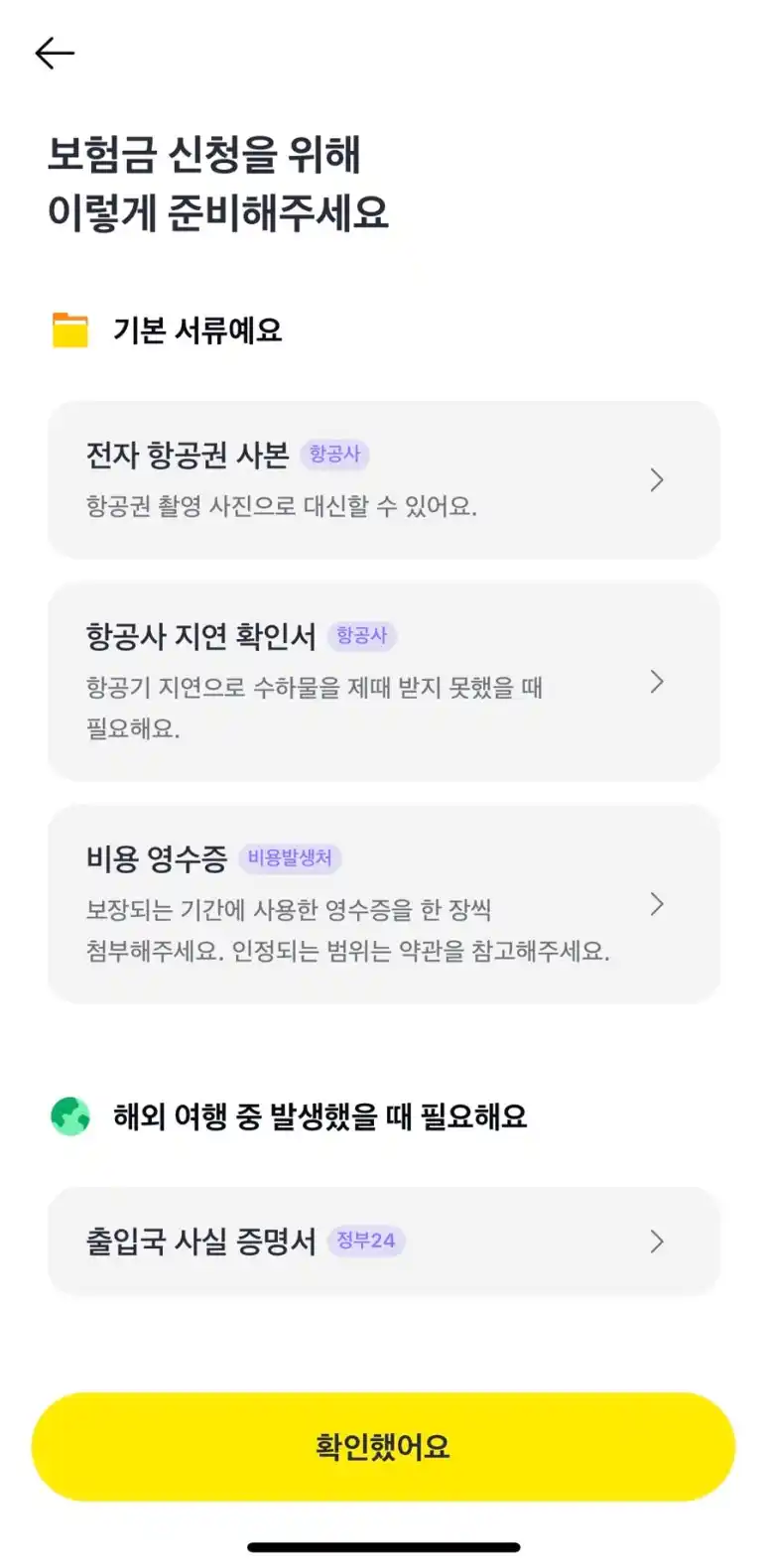The image size is (767, 1568).
Task: Open the 전자 항공권 사본 document card
Action: click(x=384, y=479)
